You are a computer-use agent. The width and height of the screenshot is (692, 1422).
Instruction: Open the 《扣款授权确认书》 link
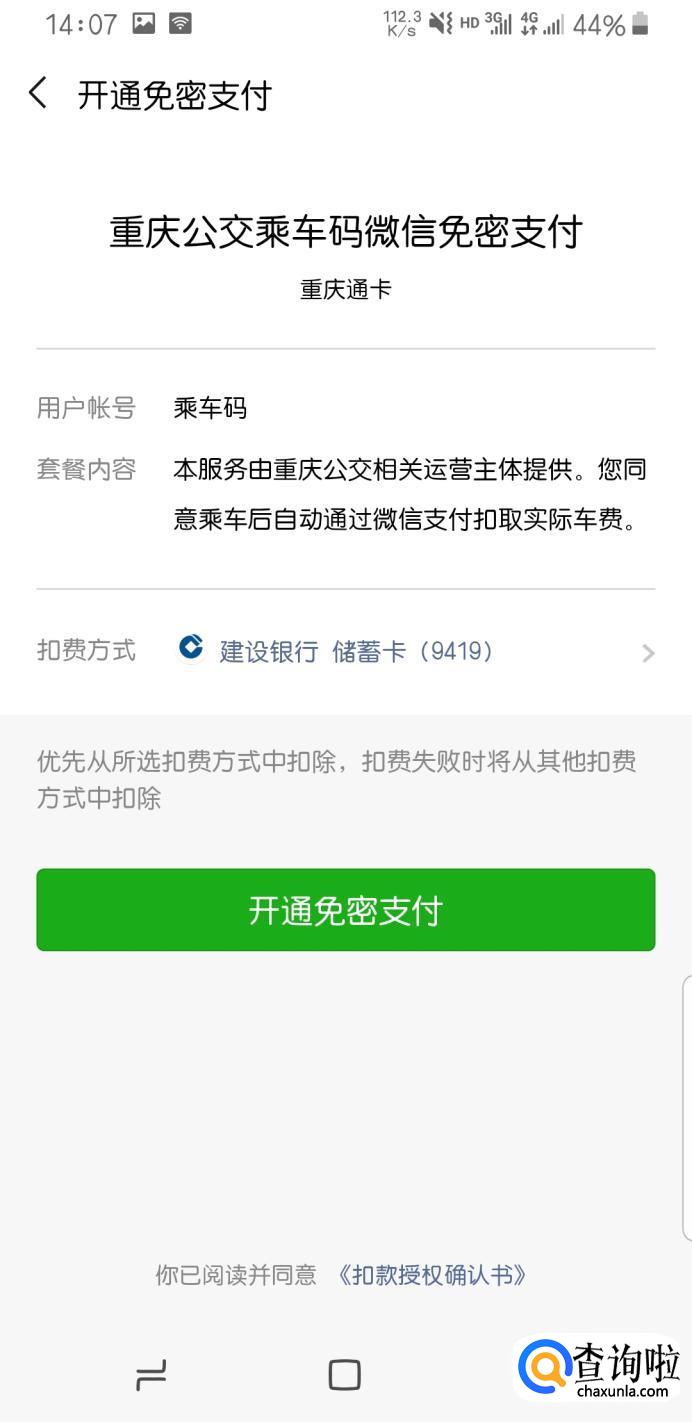point(432,1275)
